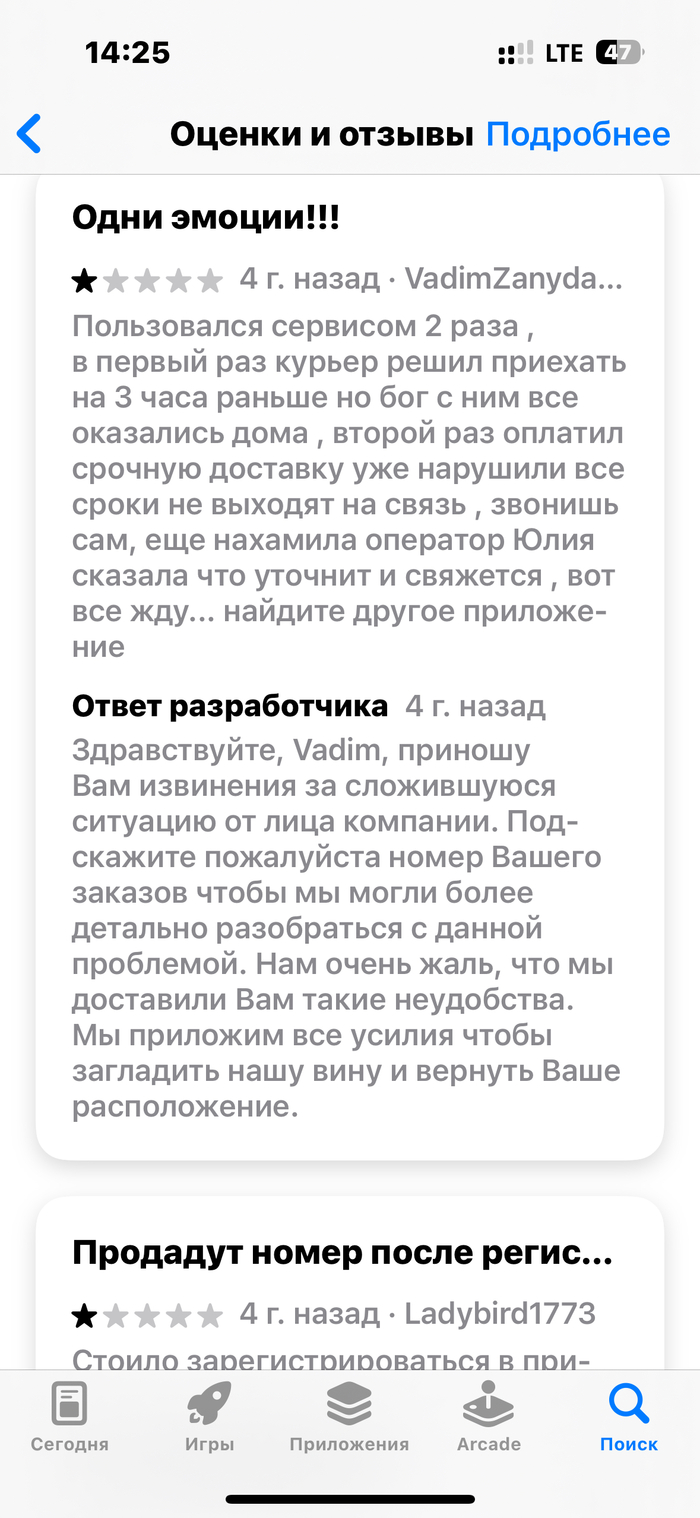700x1518 pixels.
Task: Go back using the top-left arrow
Action: point(30,134)
